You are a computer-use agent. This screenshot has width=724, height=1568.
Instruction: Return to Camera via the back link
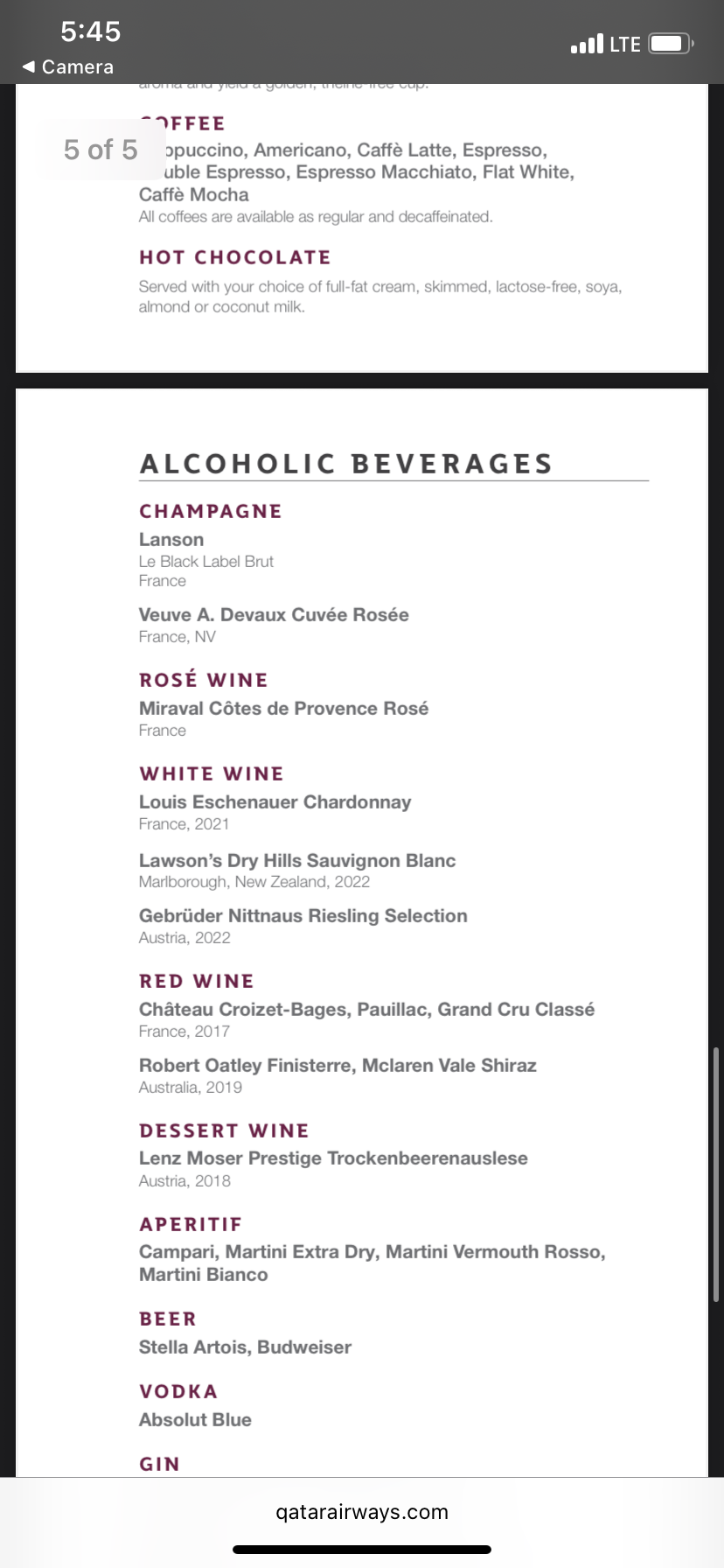pos(66,66)
